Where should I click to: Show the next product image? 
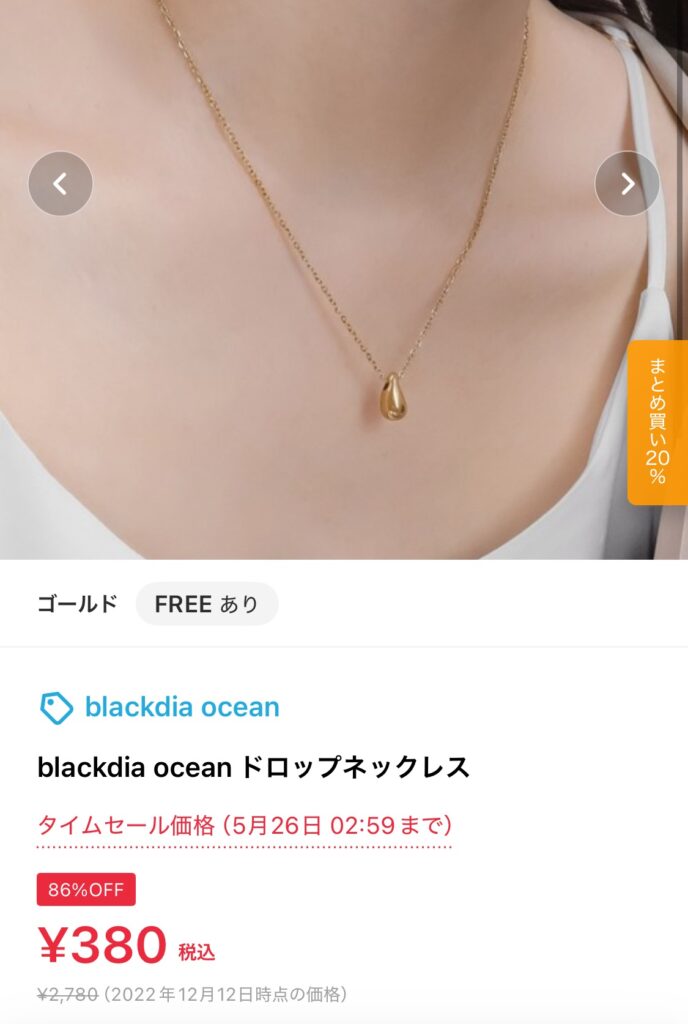click(627, 184)
